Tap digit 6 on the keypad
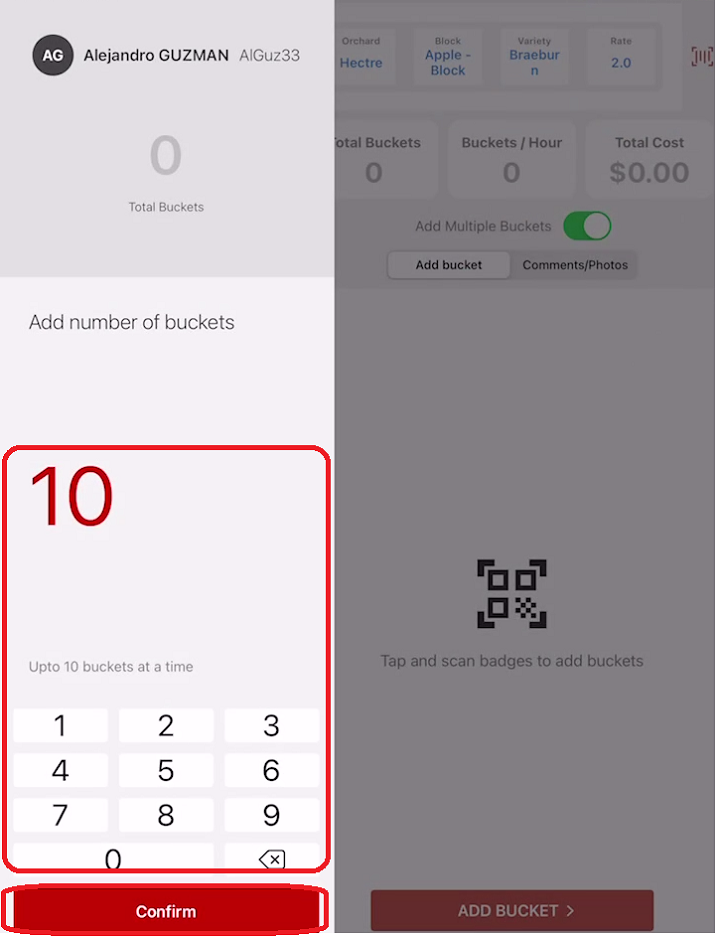The height and width of the screenshot is (937, 722). click(x=271, y=770)
